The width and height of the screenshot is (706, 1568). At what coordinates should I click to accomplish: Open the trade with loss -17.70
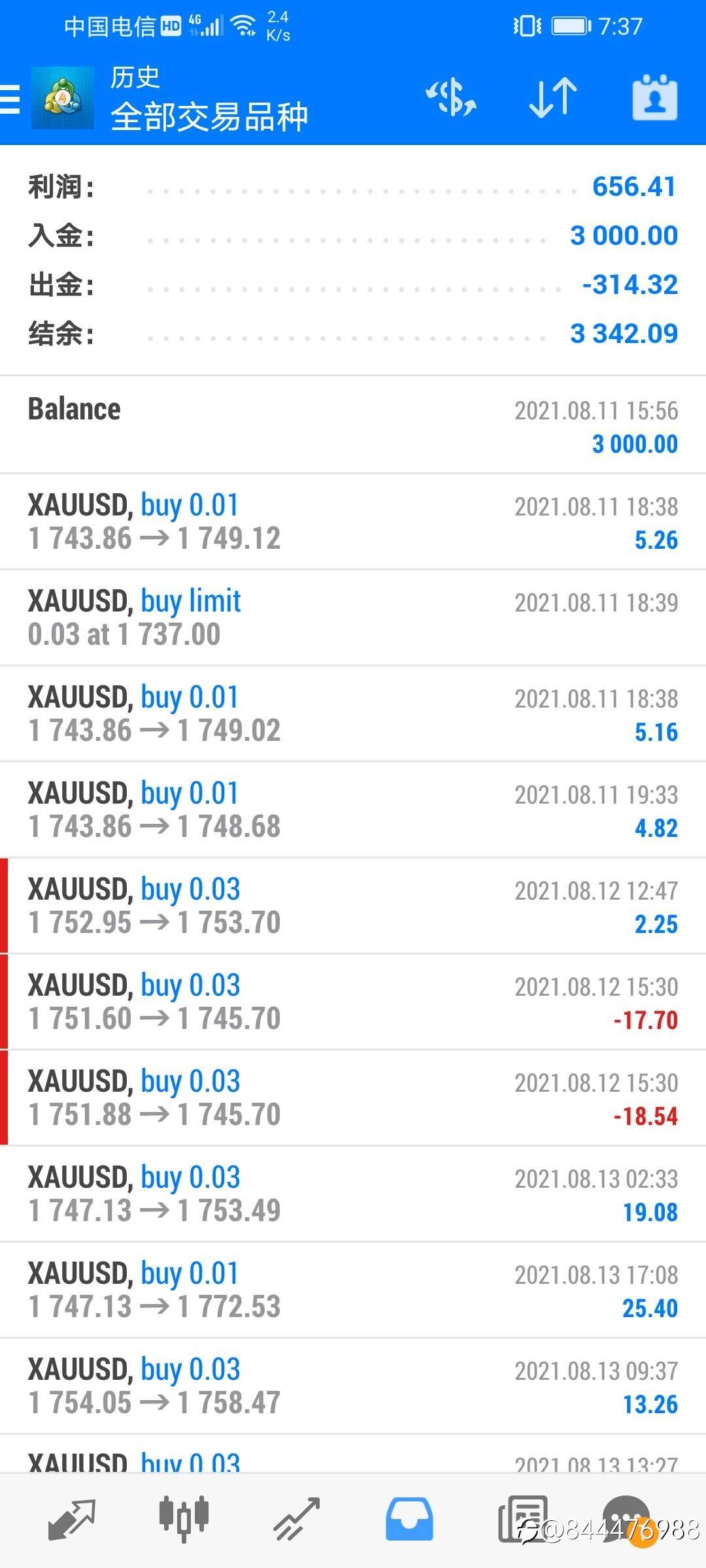point(353,1002)
